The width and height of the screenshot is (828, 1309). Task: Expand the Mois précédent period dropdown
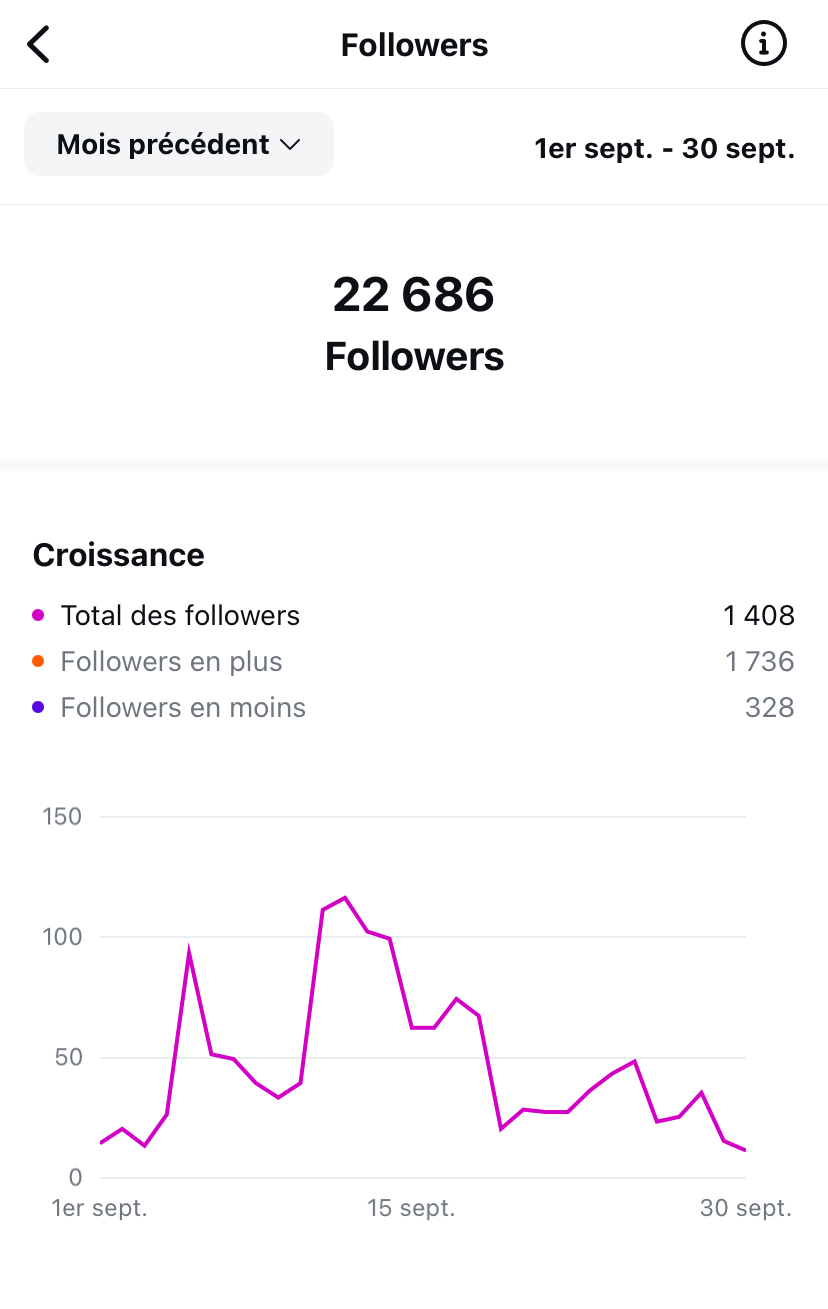click(179, 145)
